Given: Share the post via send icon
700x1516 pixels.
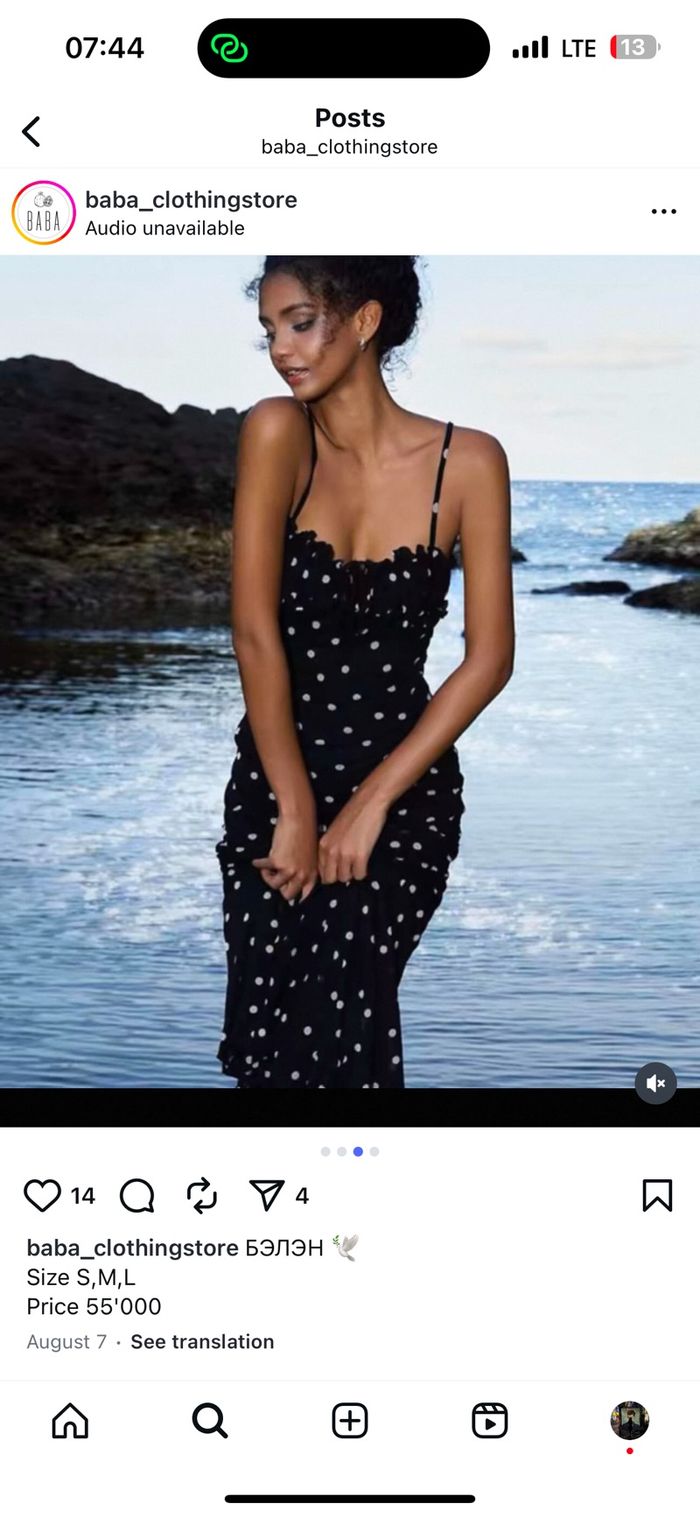Looking at the screenshot, I should (x=267, y=1195).
